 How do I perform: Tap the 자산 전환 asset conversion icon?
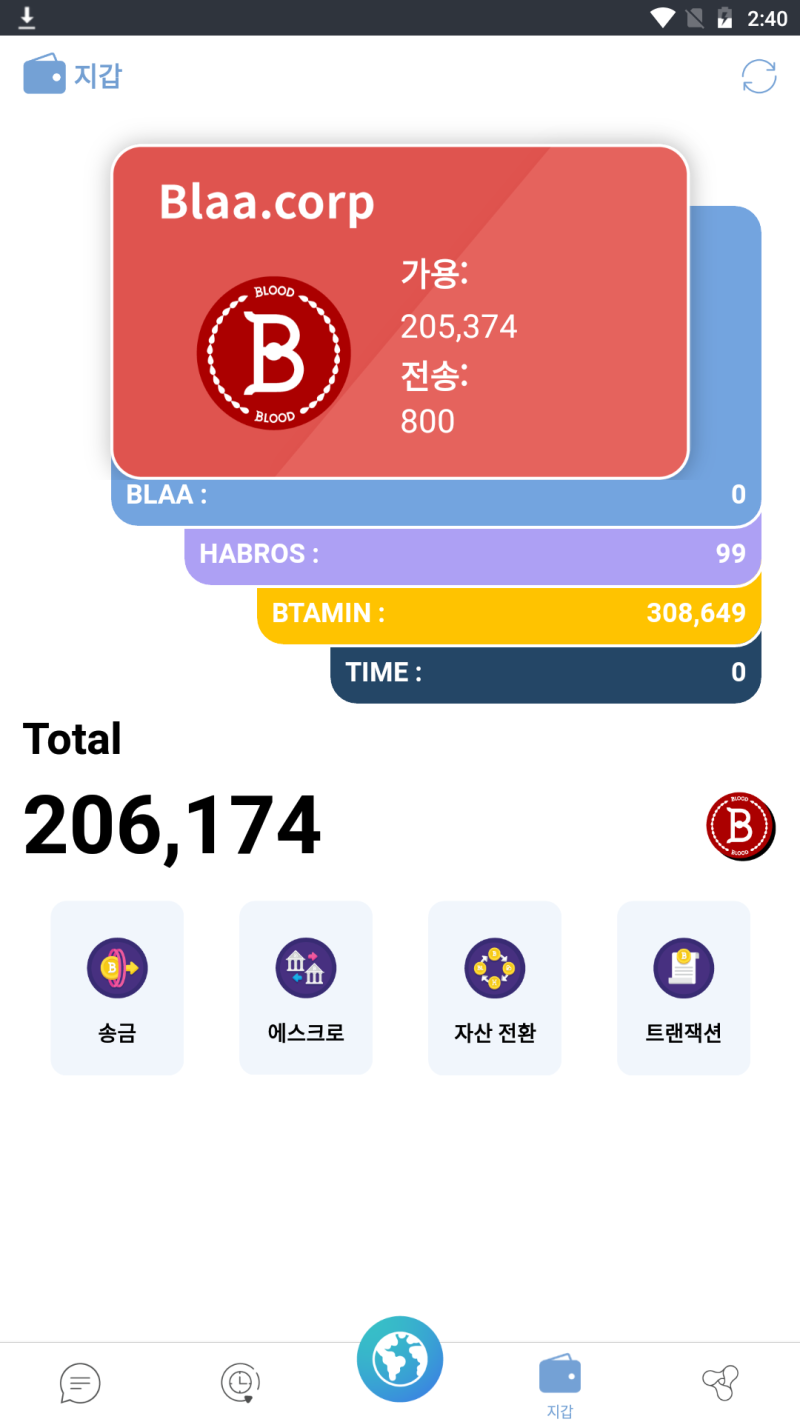click(494, 967)
